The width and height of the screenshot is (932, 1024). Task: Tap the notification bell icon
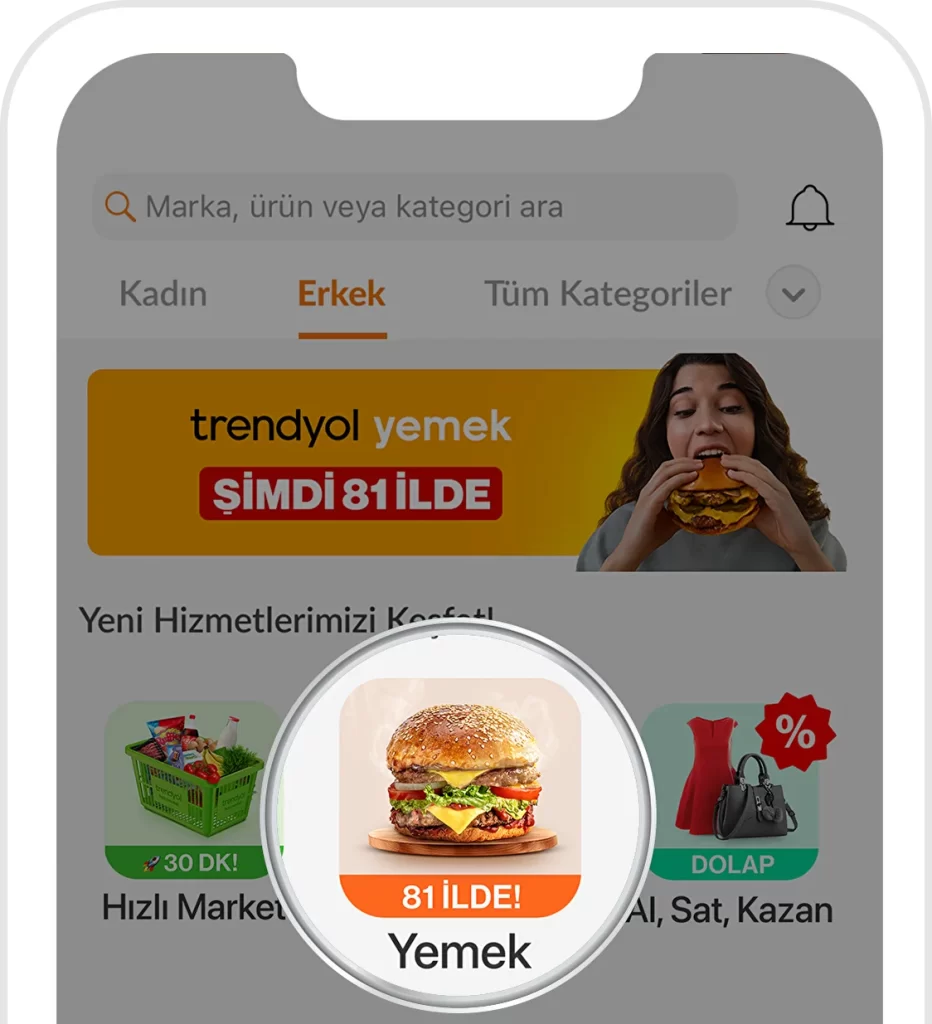(x=809, y=206)
